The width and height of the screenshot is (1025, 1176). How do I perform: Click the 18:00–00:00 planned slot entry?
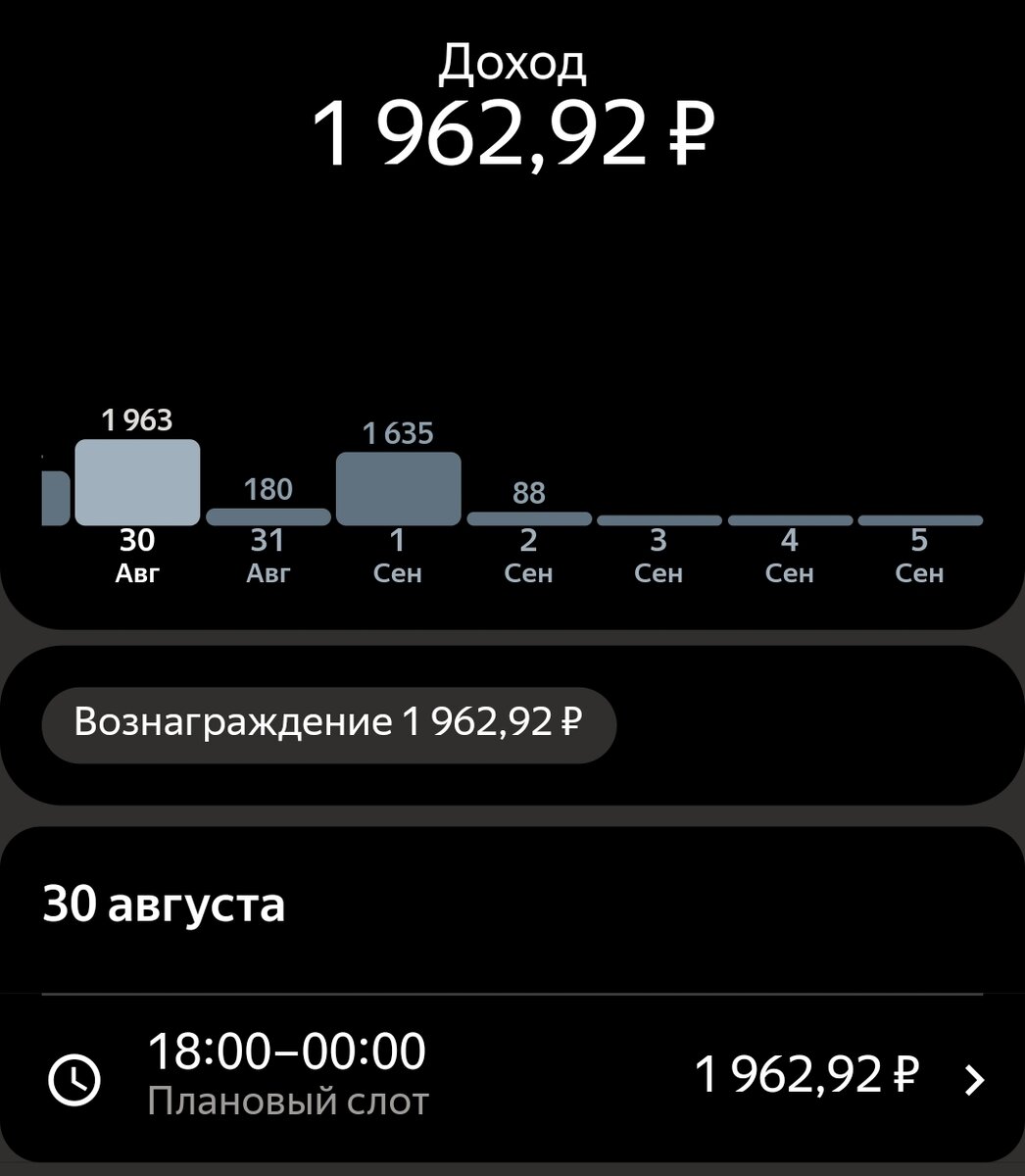(287, 1053)
